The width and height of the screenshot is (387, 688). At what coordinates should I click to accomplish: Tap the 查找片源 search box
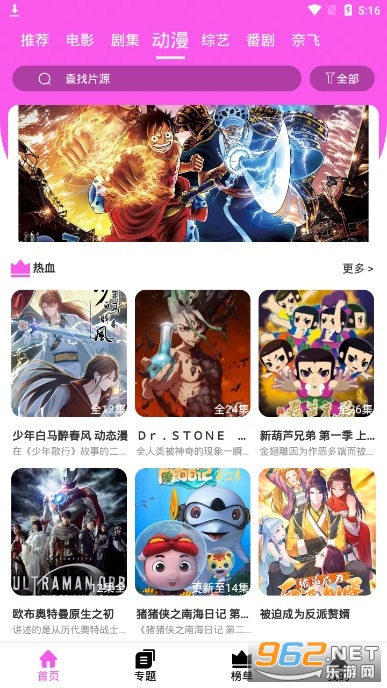tap(157, 79)
